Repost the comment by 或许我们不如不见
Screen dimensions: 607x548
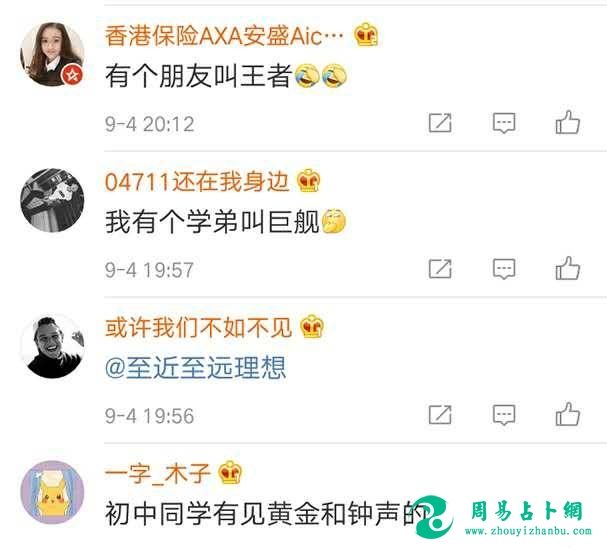(440, 413)
